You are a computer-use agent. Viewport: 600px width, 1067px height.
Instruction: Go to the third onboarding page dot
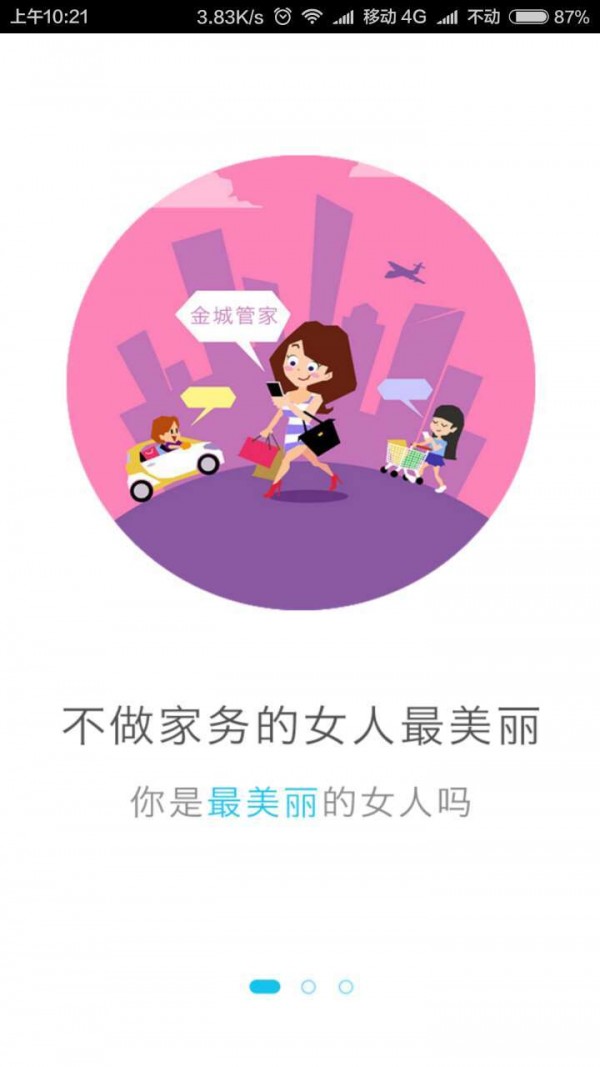(x=346, y=986)
